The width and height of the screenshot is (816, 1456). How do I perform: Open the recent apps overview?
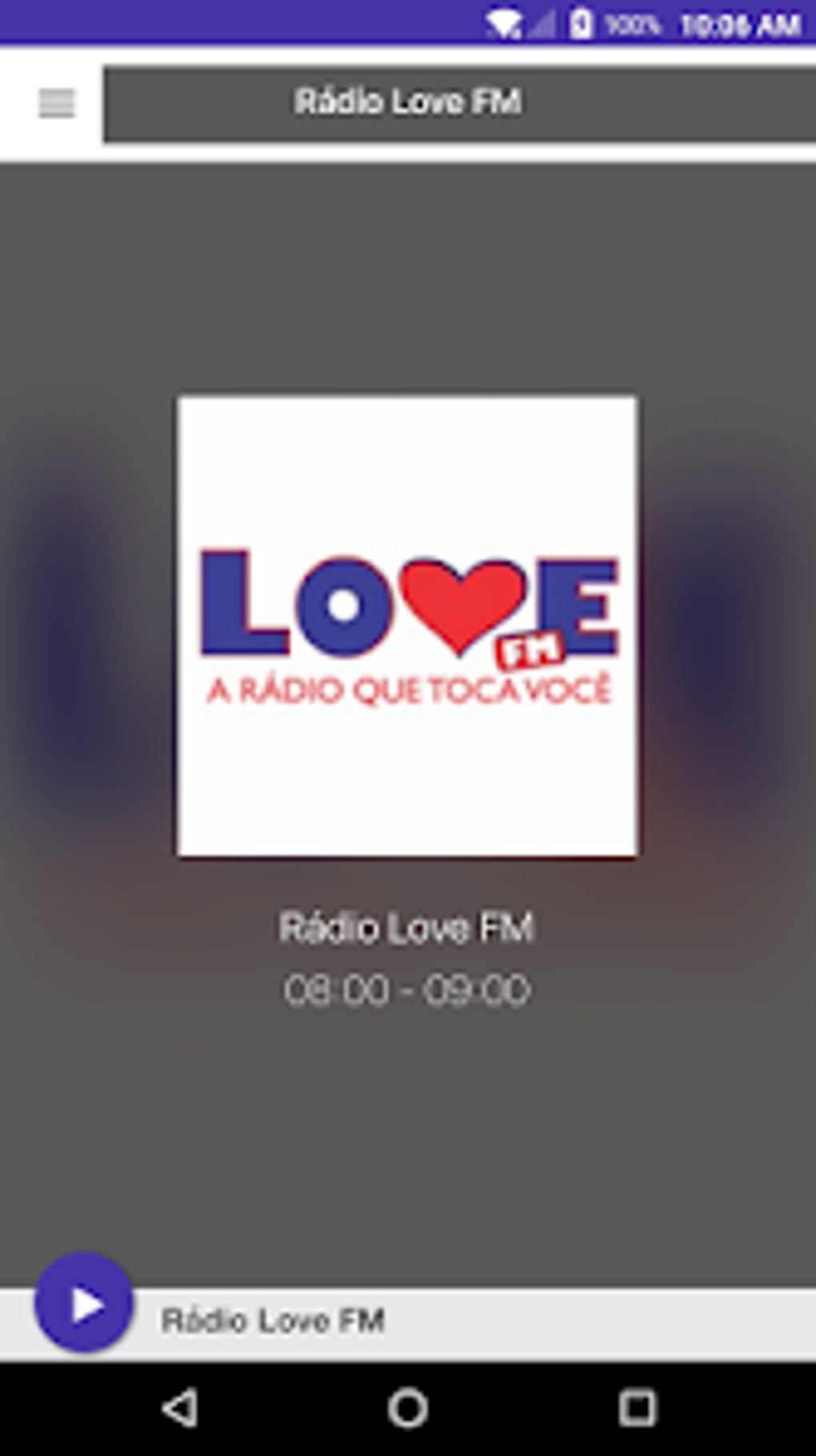click(637, 1408)
